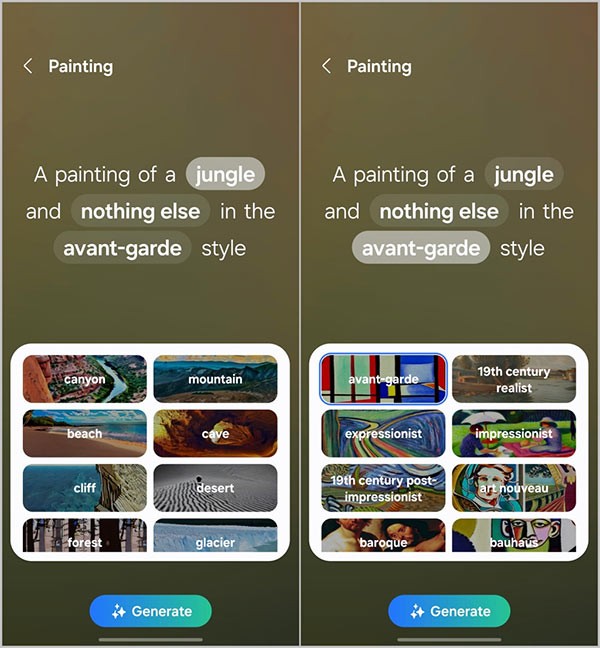Choose mountain as the painting subject

click(215, 379)
